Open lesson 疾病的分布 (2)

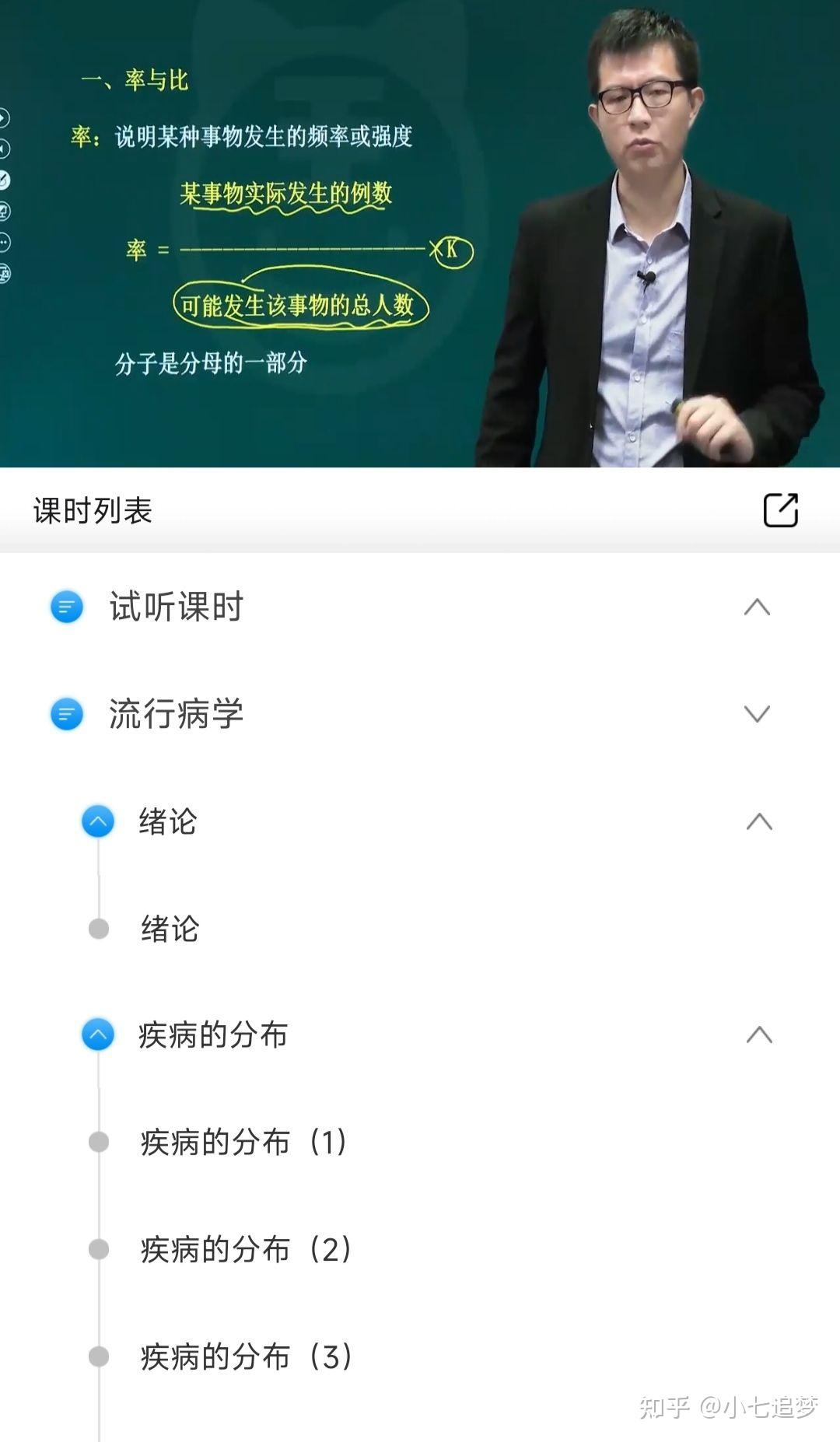[x=245, y=1249]
